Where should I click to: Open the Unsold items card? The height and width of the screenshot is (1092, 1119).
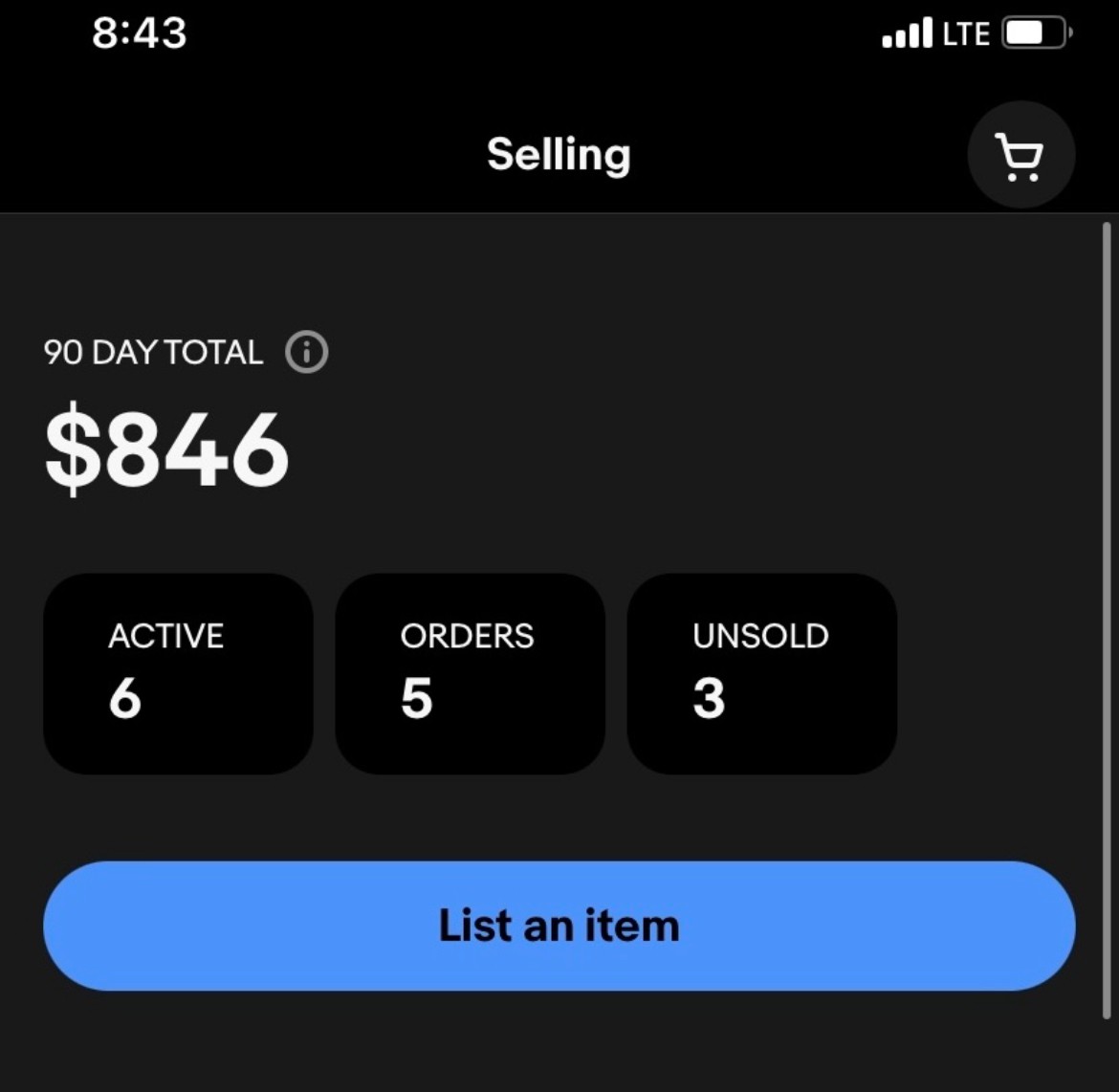761,673
